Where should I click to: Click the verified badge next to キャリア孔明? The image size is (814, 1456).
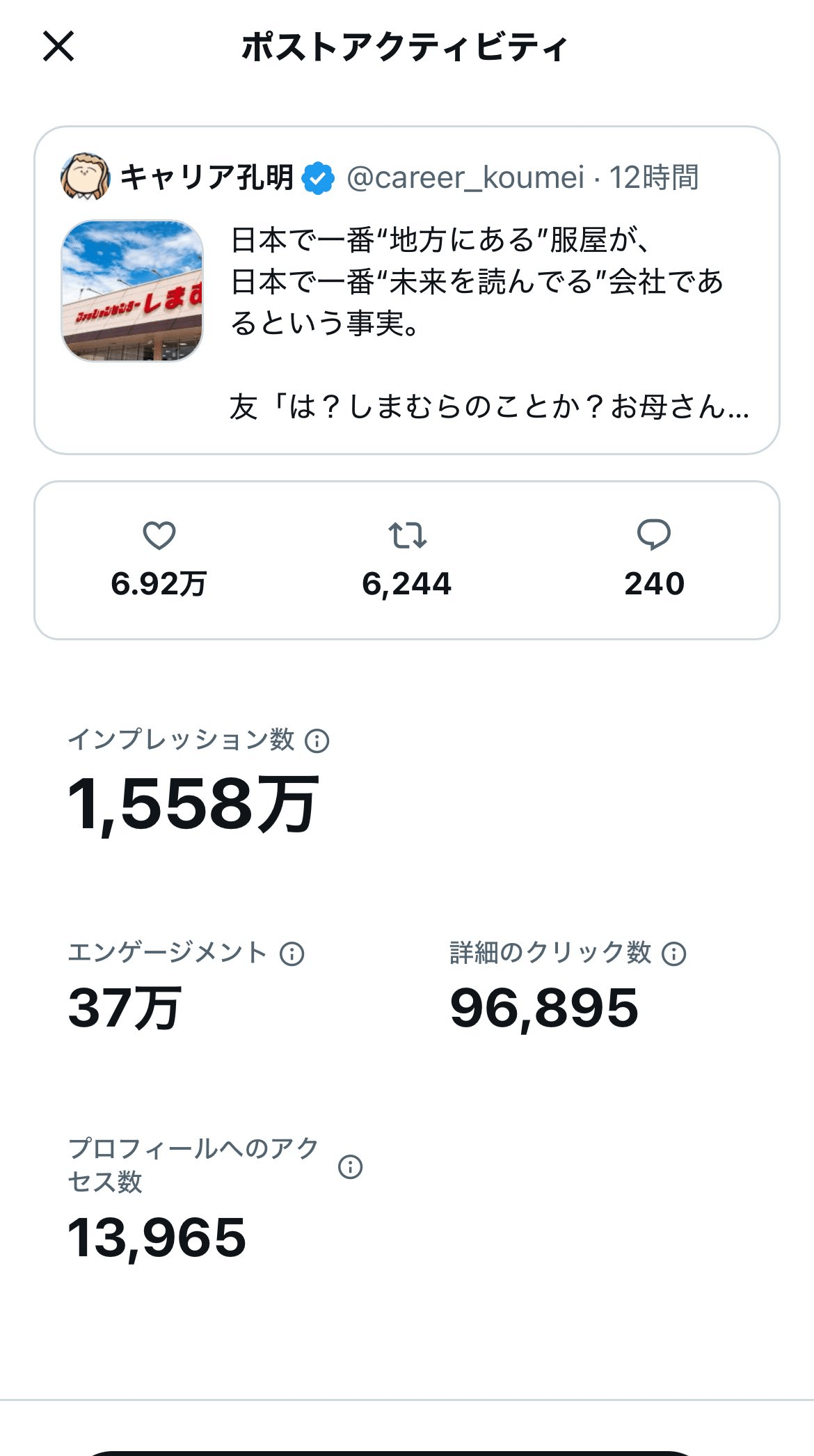pyautogui.click(x=317, y=177)
